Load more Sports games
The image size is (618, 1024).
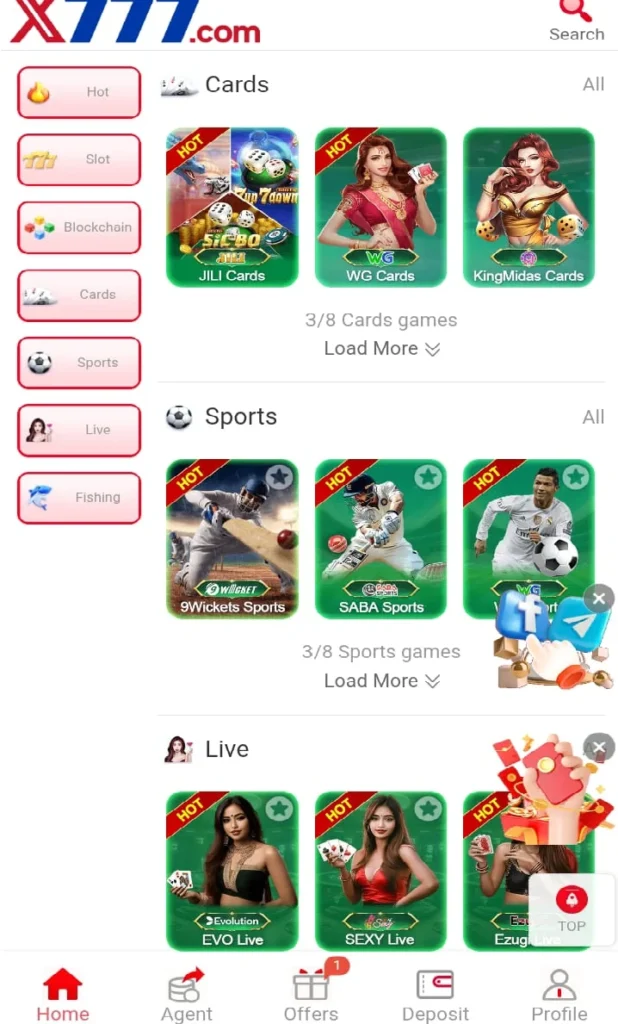pyautogui.click(x=381, y=681)
